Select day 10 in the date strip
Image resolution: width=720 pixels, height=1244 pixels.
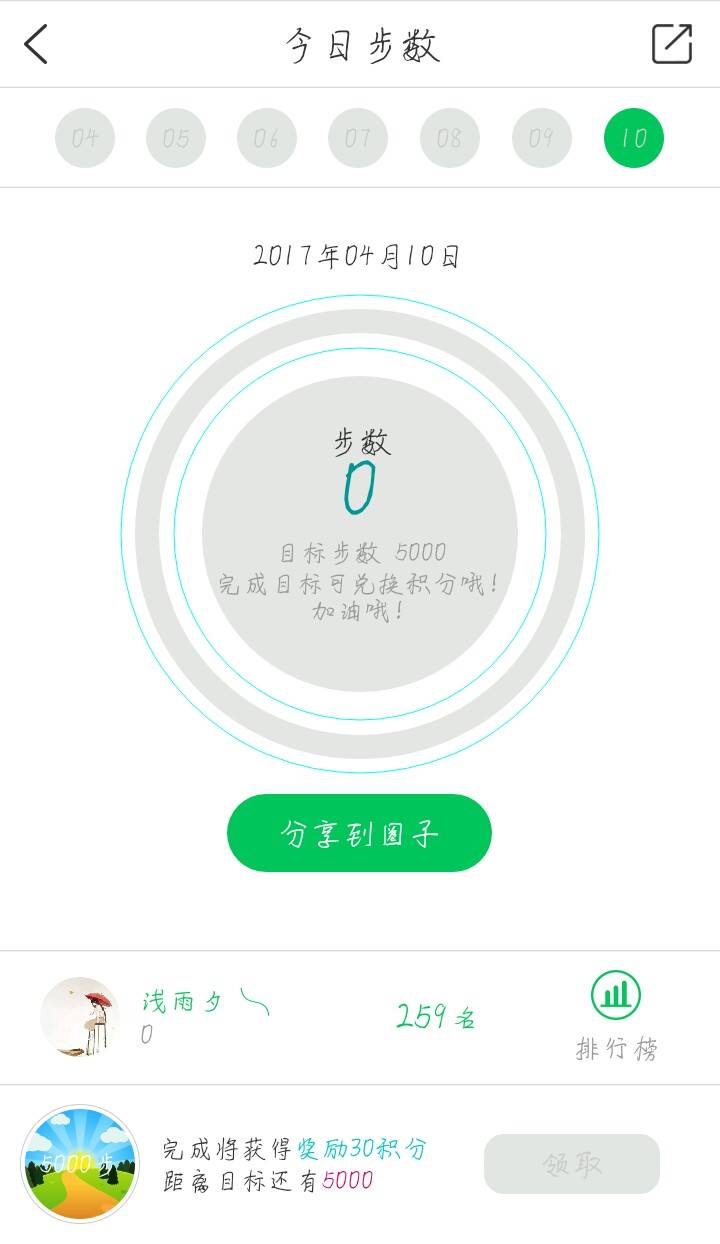coord(634,138)
